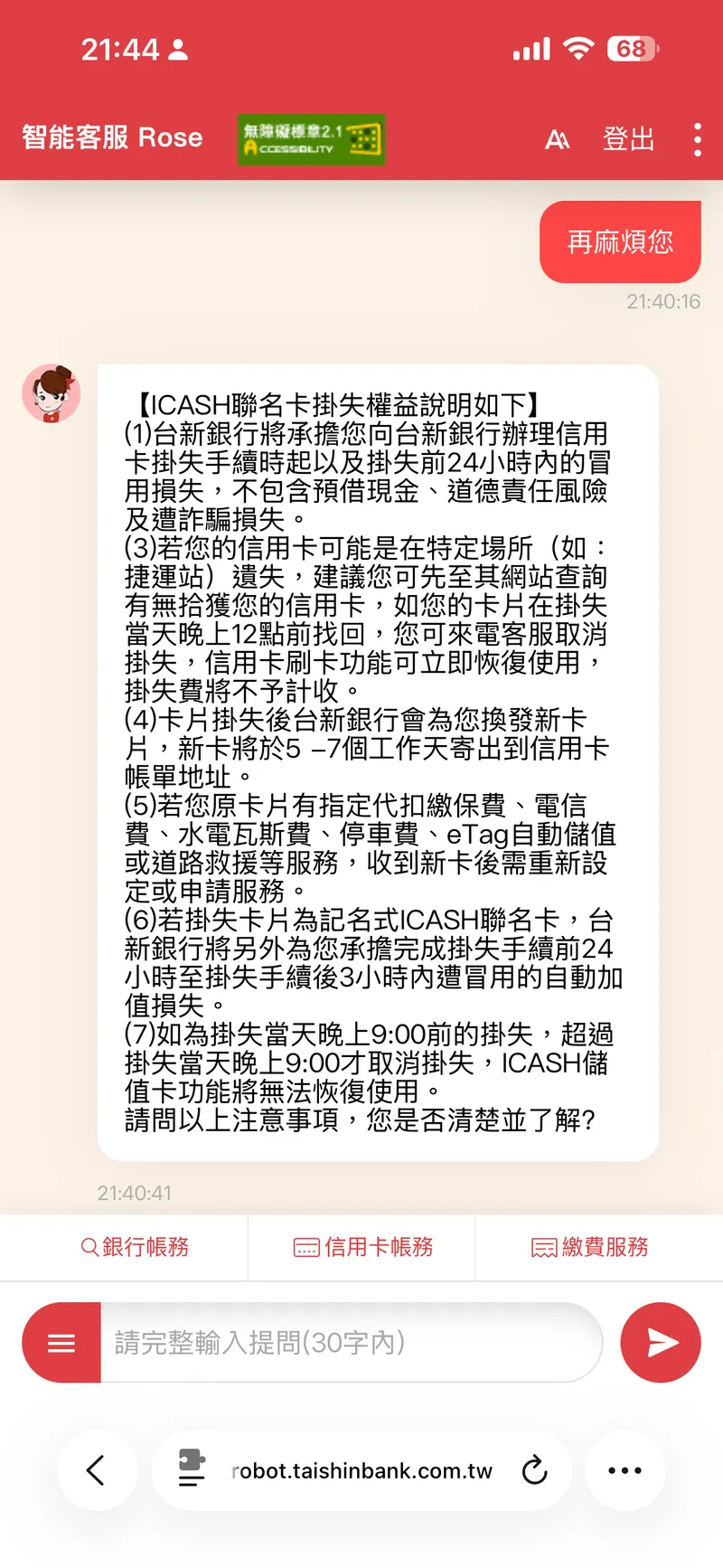Select the 繳費服務 quick option
This screenshot has width=723, height=1568.
click(589, 1247)
